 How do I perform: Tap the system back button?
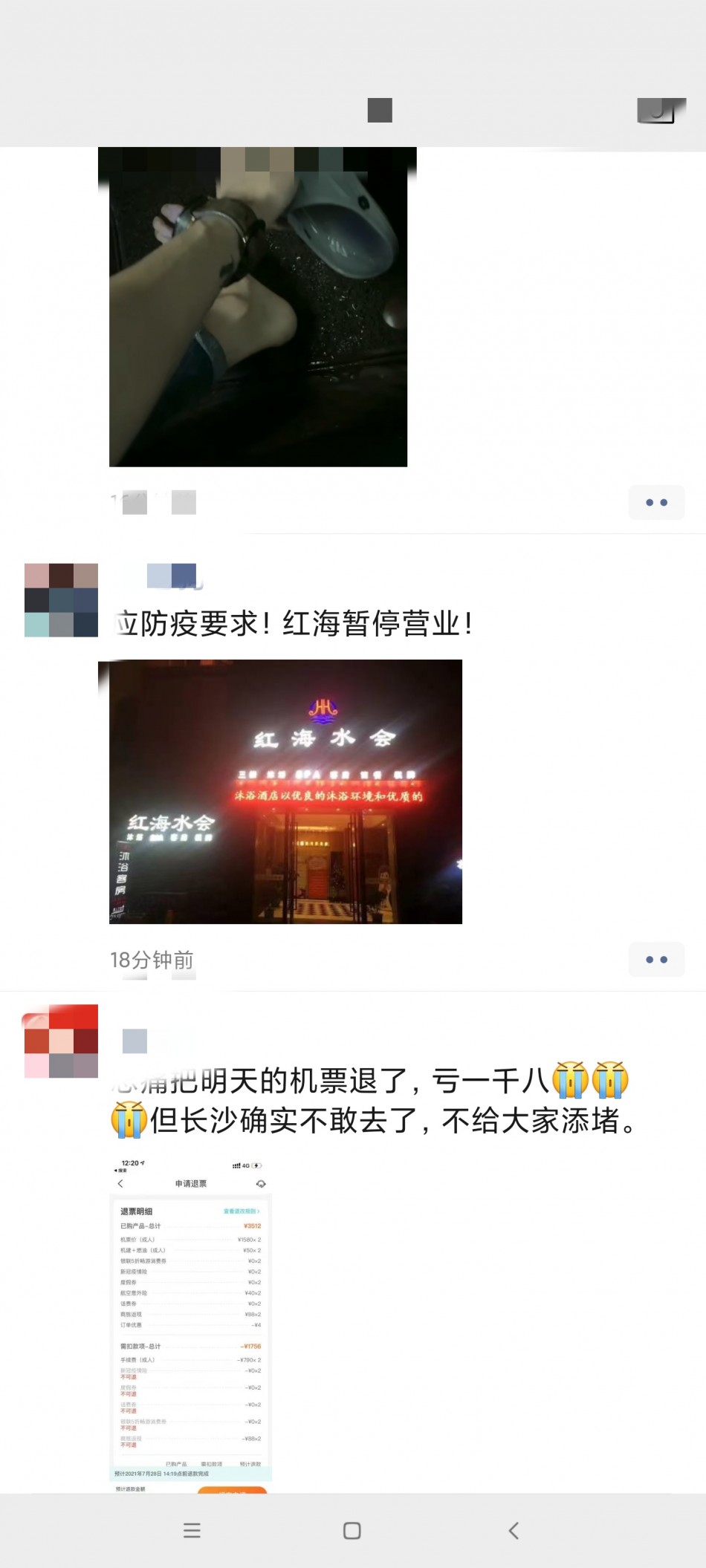pos(514,1530)
